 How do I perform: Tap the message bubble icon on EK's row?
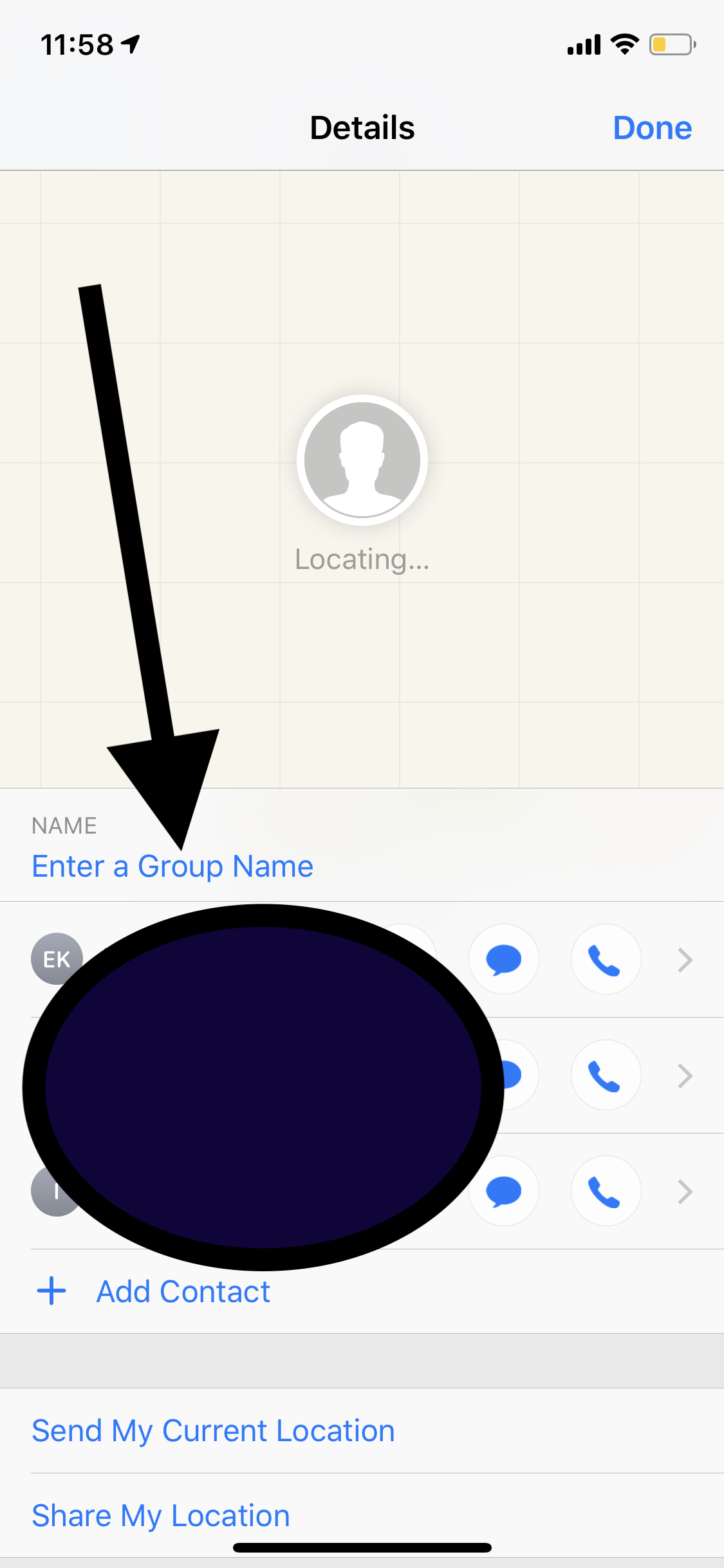point(503,959)
